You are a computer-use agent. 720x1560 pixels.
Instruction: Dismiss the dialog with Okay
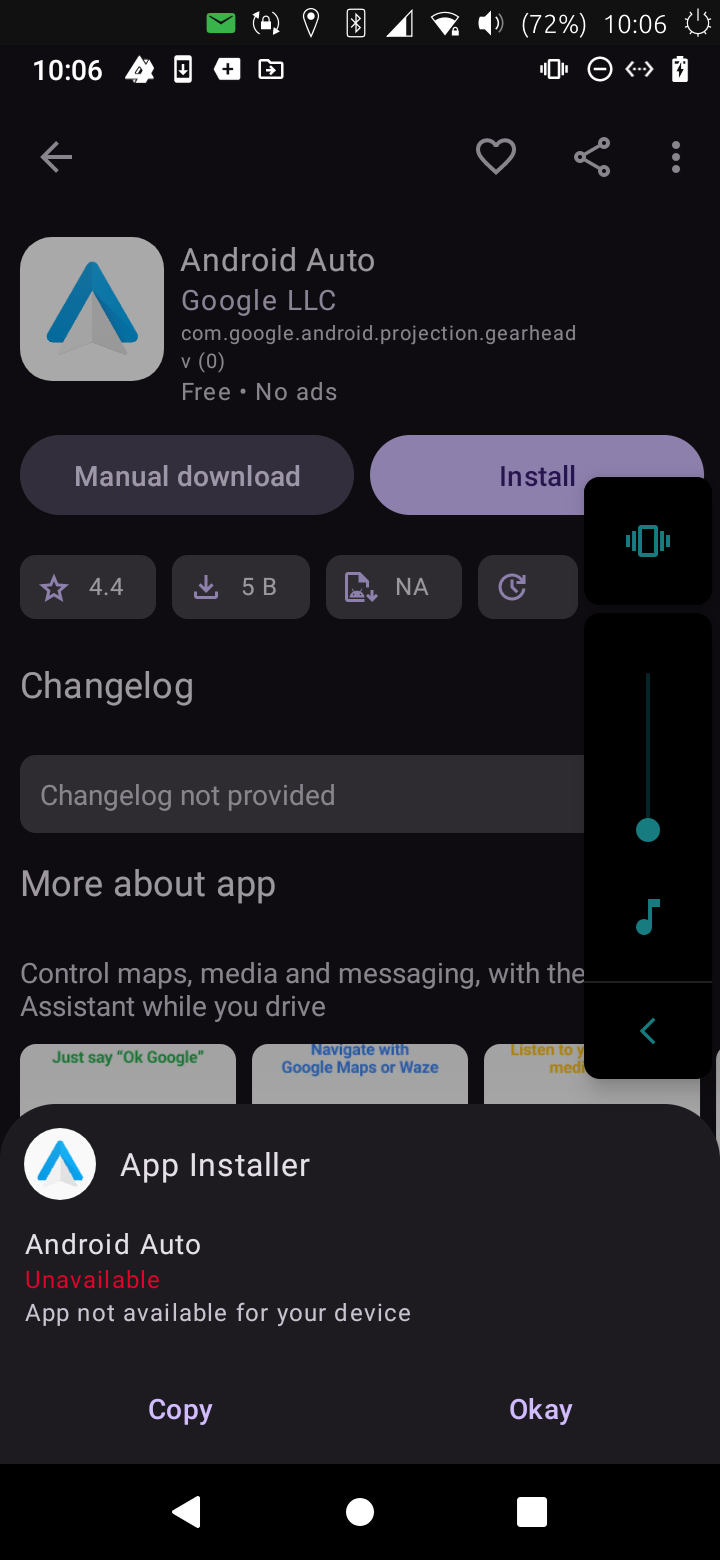(540, 1409)
